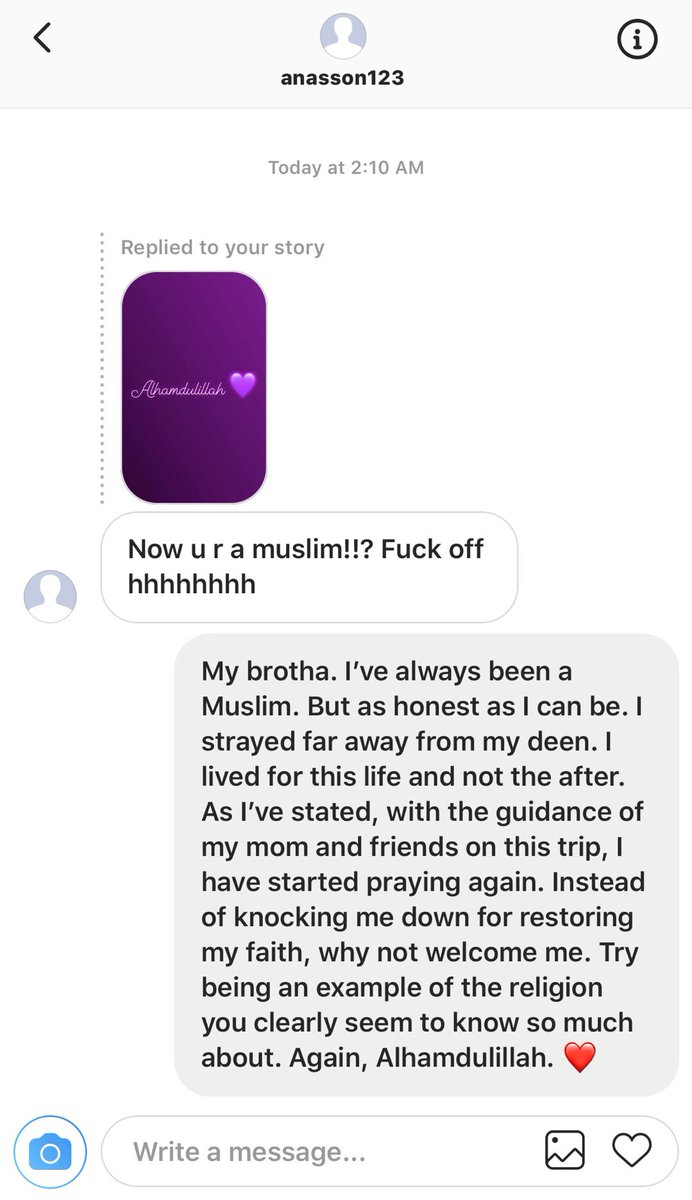The height and width of the screenshot is (1200, 692).
Task: Open conversation details info icon
Action: coord(637,39)
